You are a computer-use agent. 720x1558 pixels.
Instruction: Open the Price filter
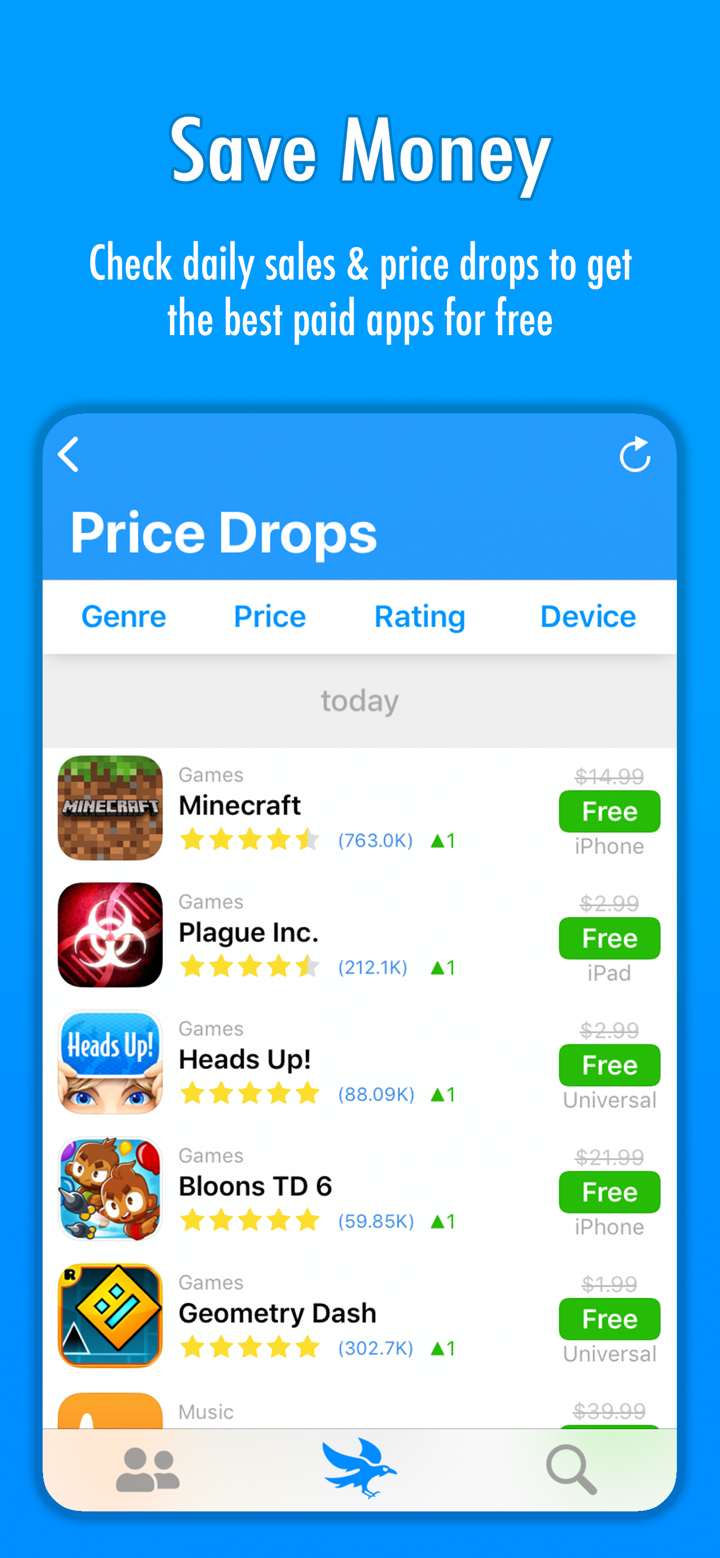coord(269,617)
